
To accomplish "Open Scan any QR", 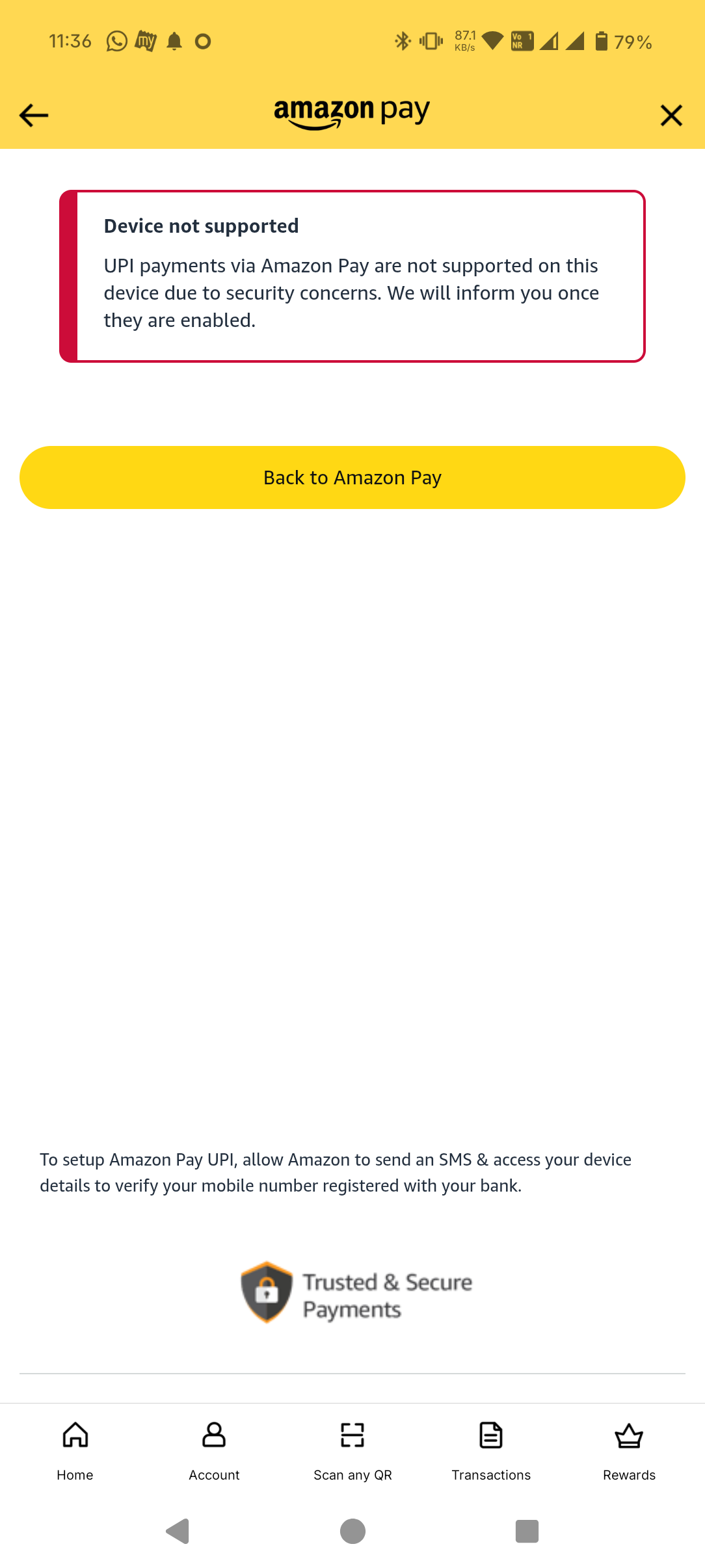I will click(x=352, y=1450).
